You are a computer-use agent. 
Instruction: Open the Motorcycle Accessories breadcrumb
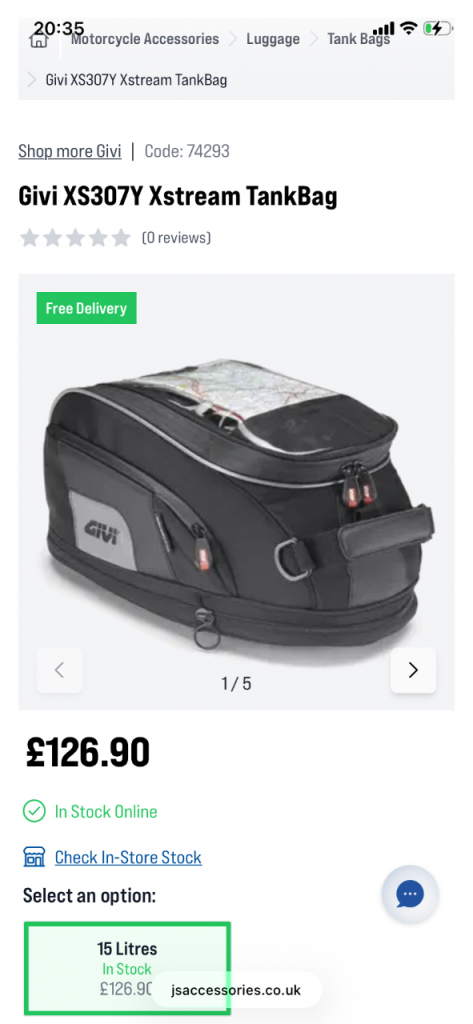coord(145,39)
